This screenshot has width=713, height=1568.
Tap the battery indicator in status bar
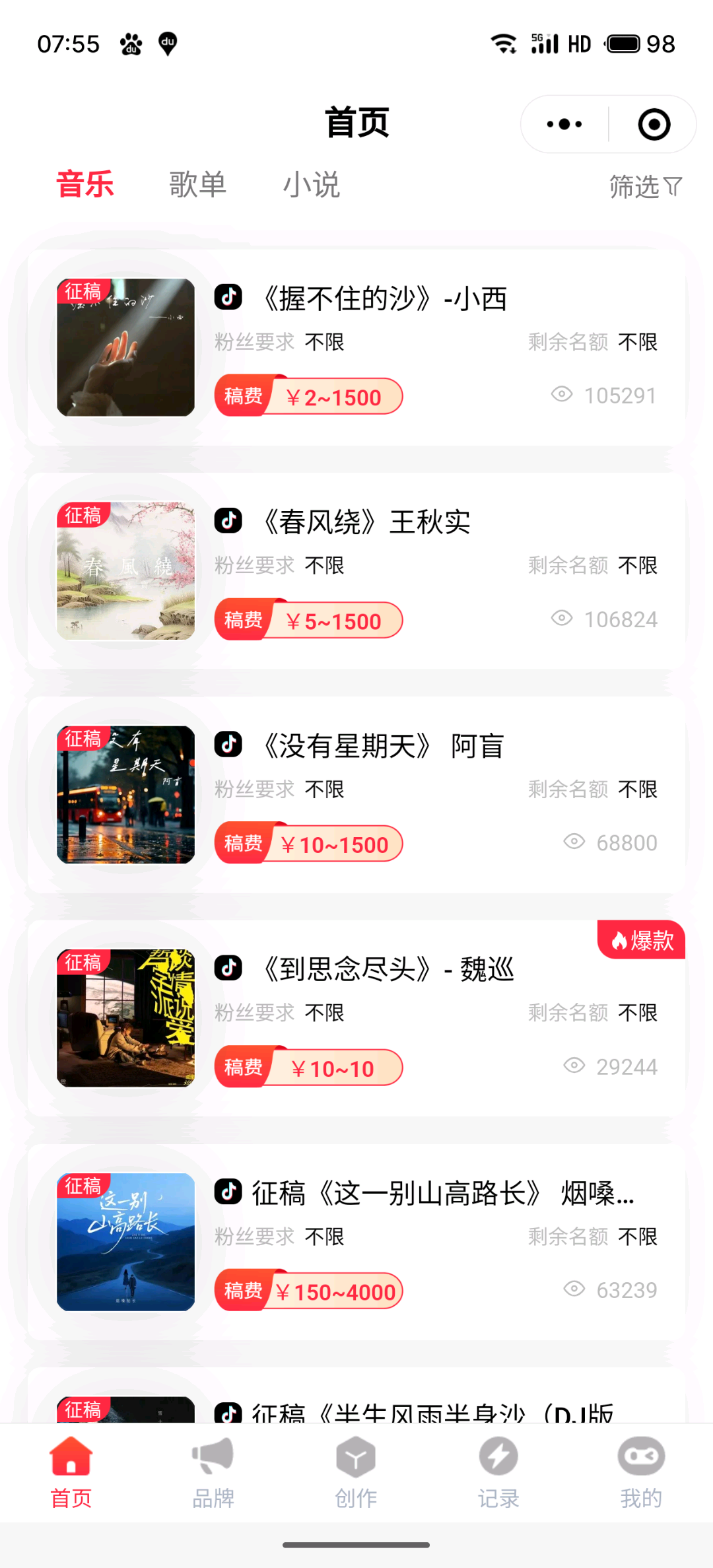tap(623, 42)
